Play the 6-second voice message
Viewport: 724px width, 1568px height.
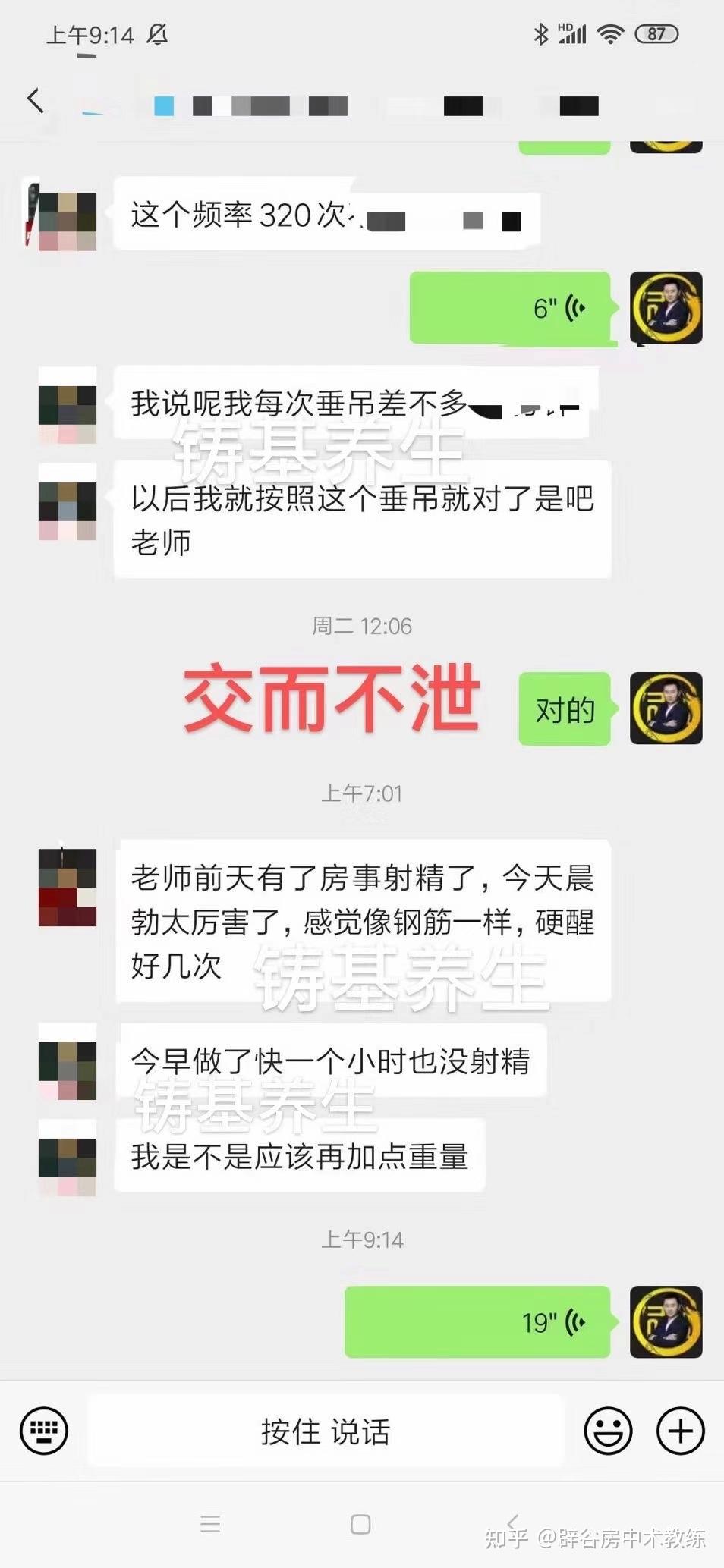click(510, 308)
